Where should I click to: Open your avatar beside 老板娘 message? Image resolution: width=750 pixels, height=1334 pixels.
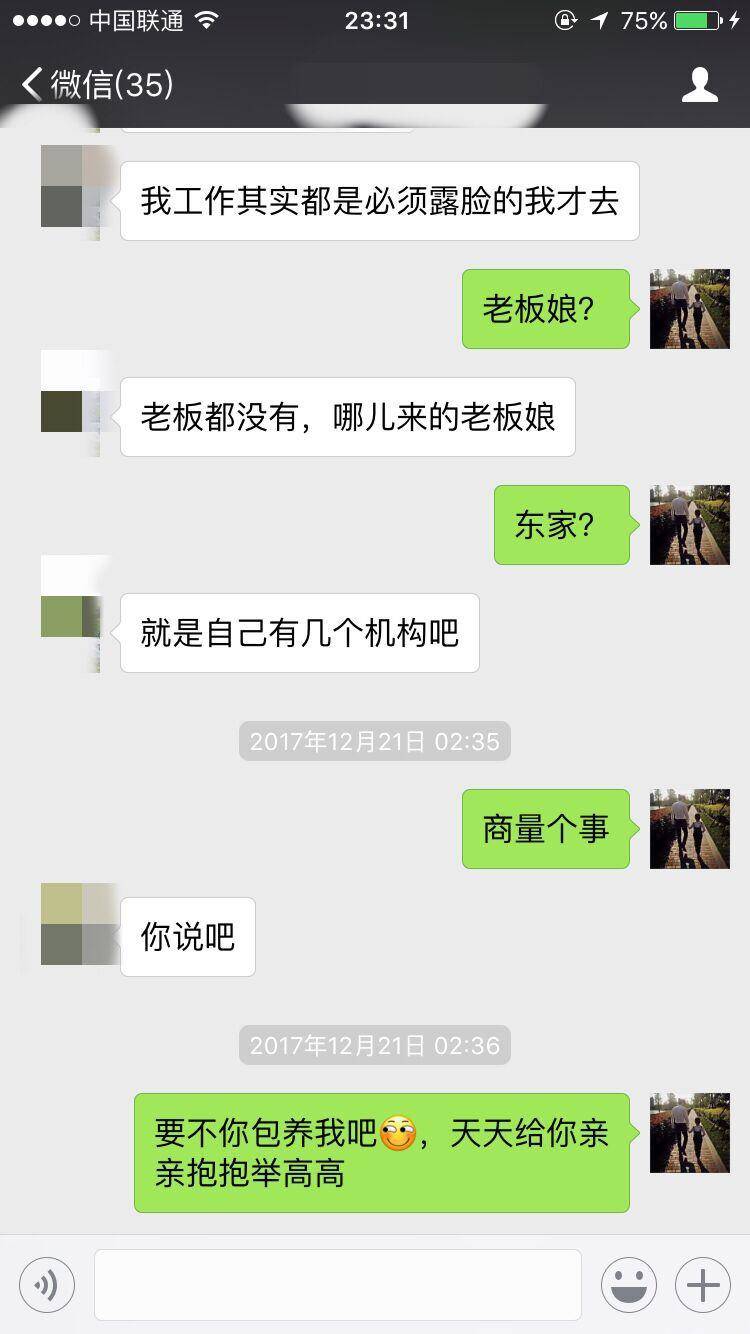[689, 309]
